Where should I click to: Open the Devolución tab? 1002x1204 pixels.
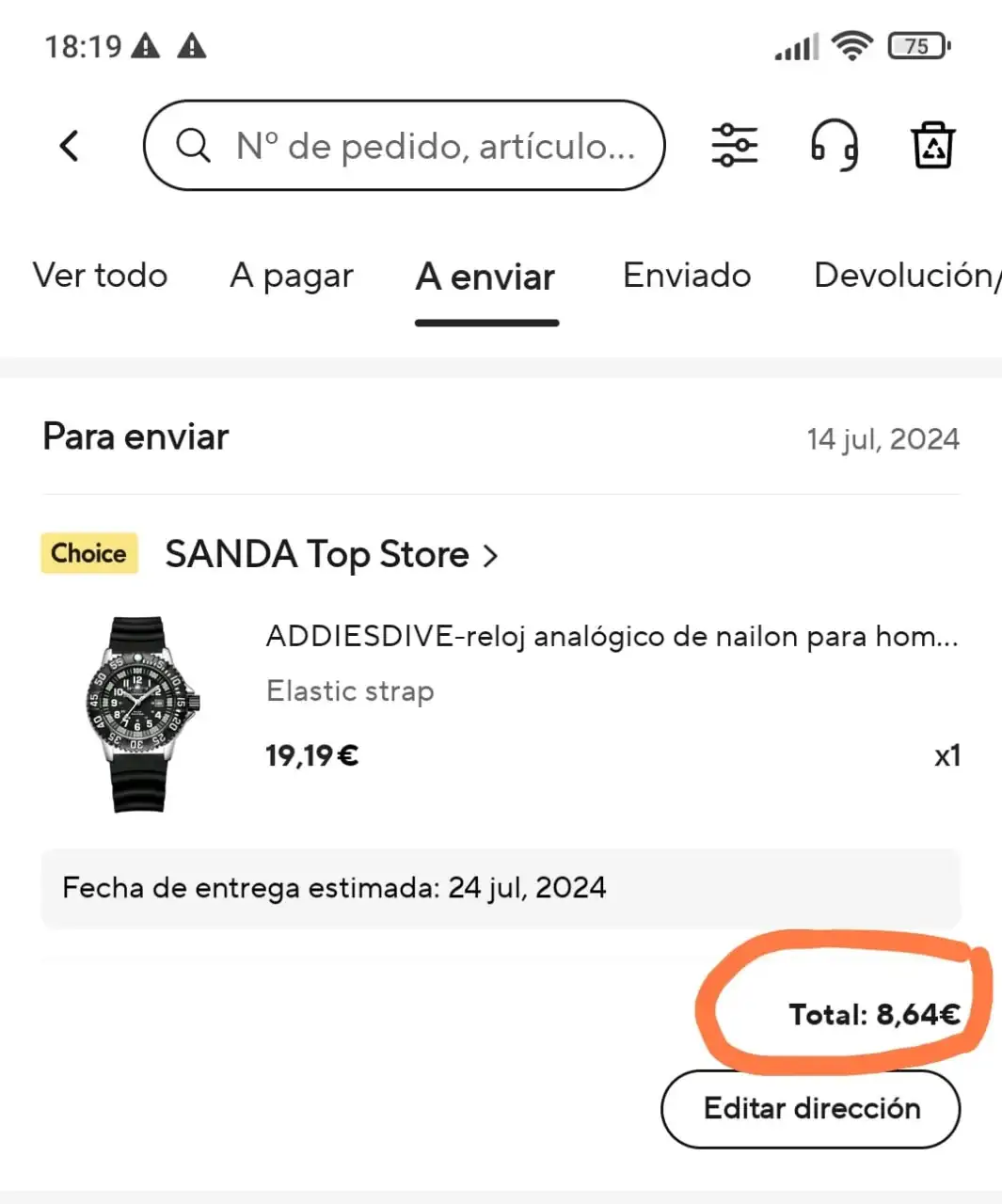point(903,276)
